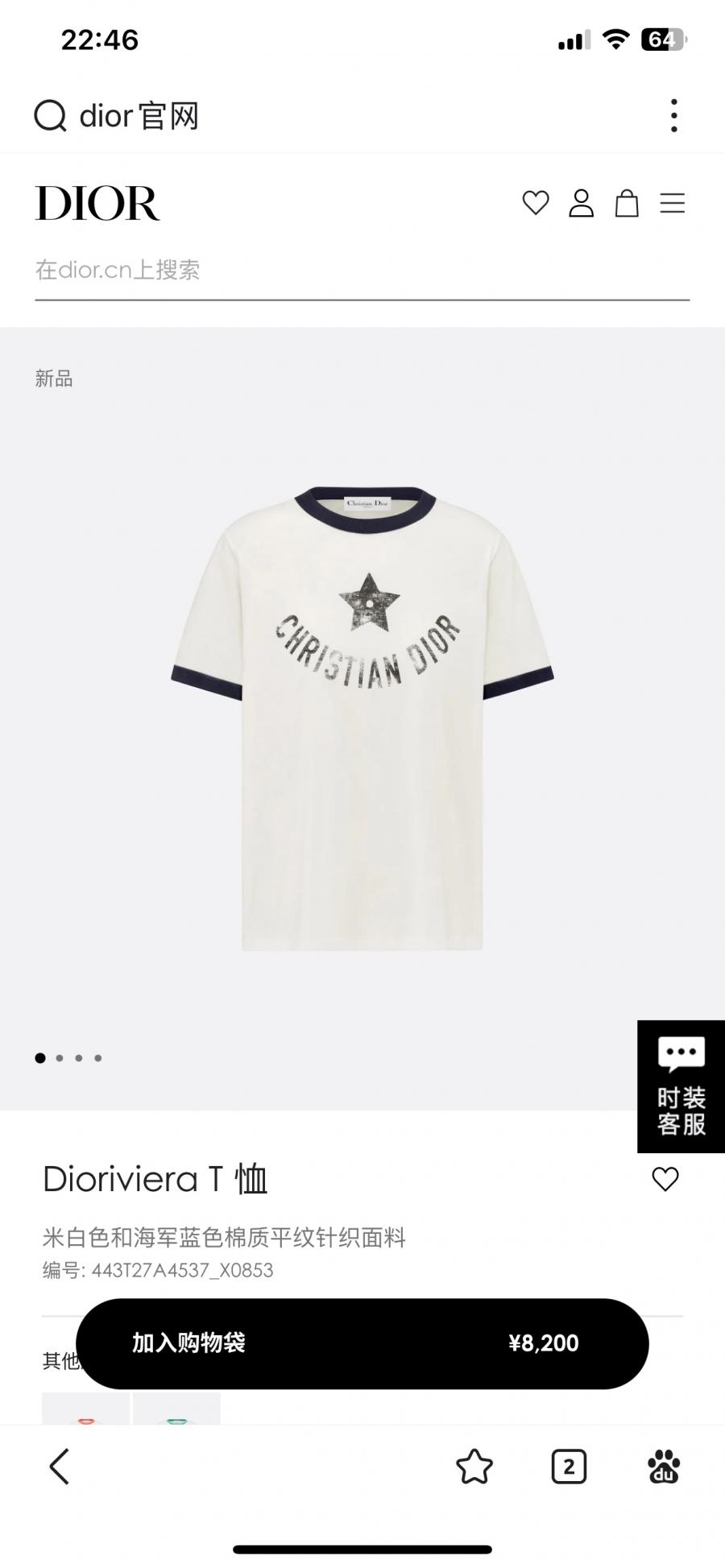Add Dioriviera T恤 to wishlist
The width and height of the screenshot is (725, 1568).
click(x=665, y=1179)
